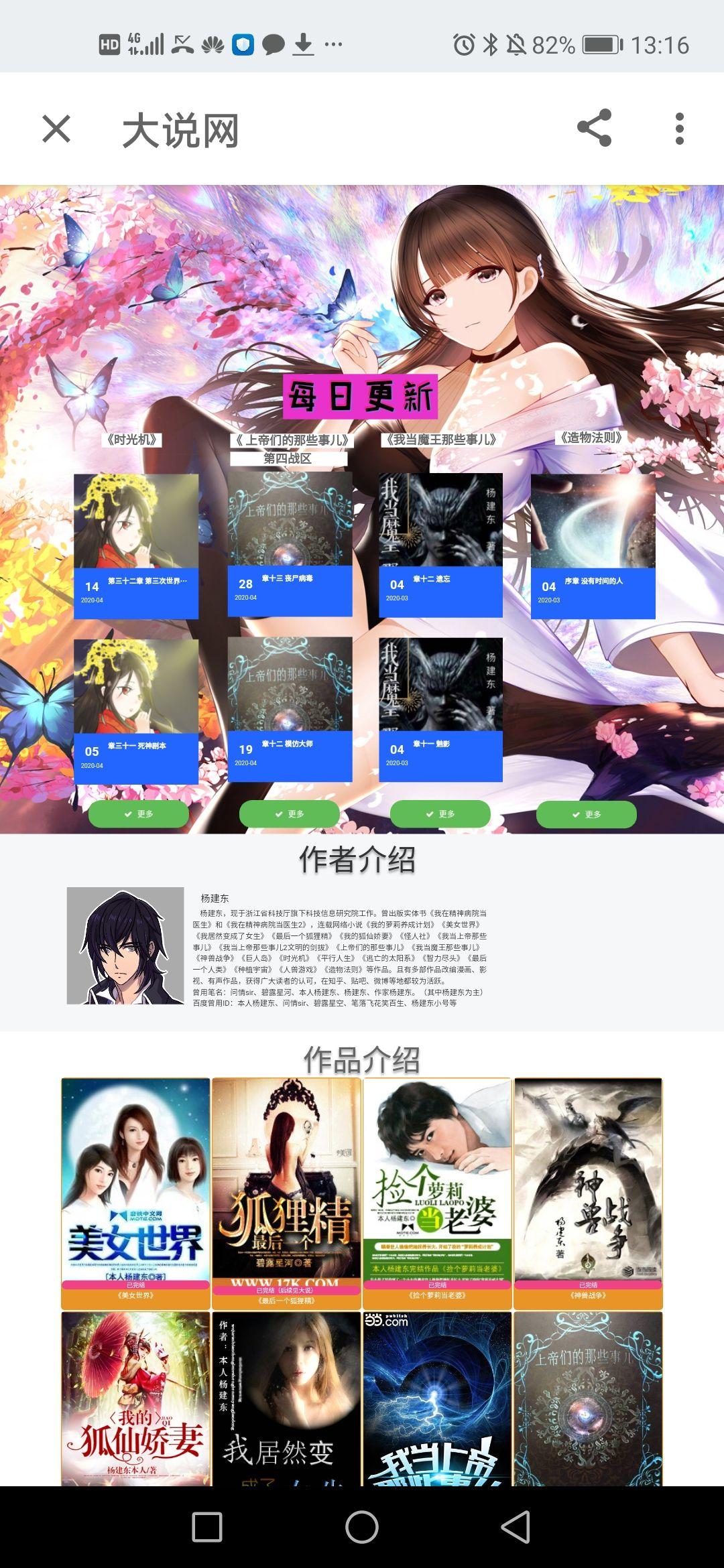Open chapter 章十三 丧尸病毒 card

[x=290, y=543]
